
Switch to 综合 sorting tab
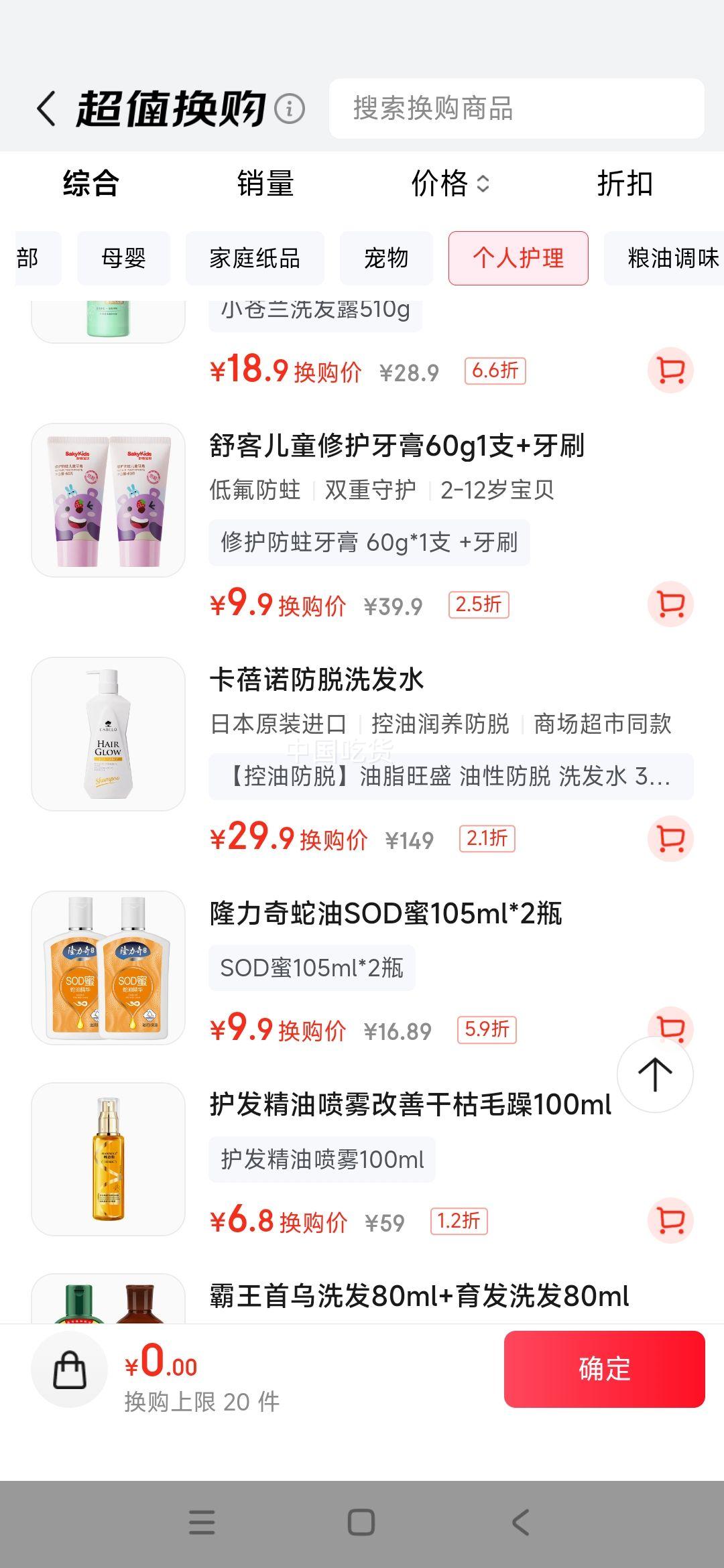(x=91, y=184)
